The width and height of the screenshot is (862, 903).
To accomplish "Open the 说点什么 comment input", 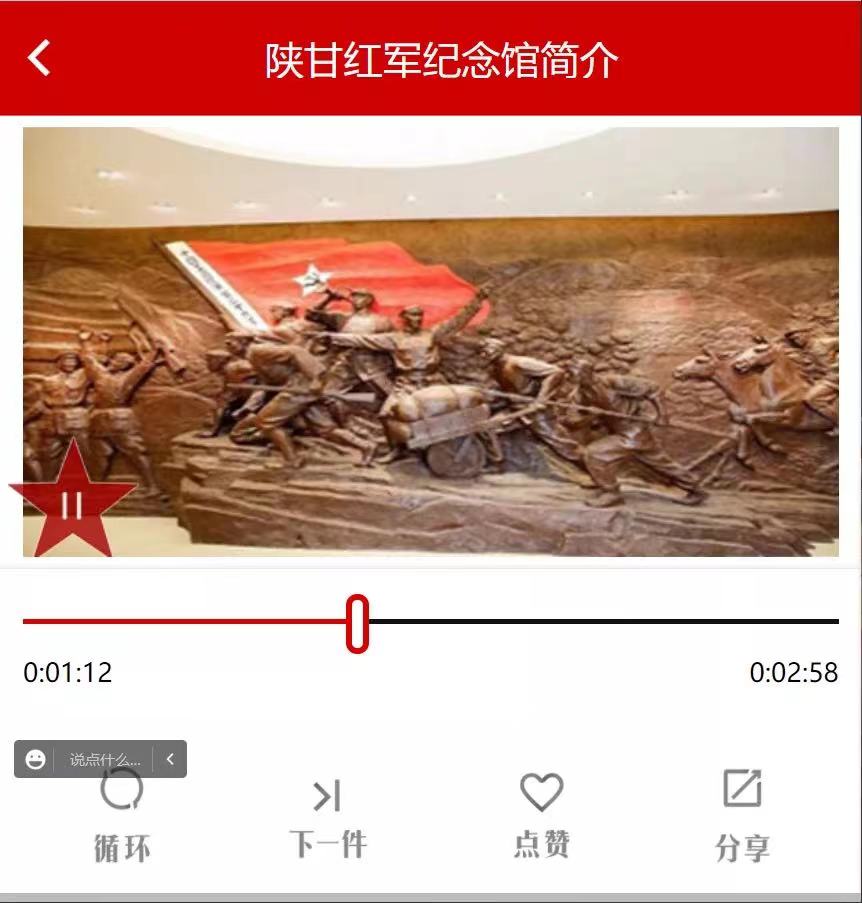I will point(105,760).
